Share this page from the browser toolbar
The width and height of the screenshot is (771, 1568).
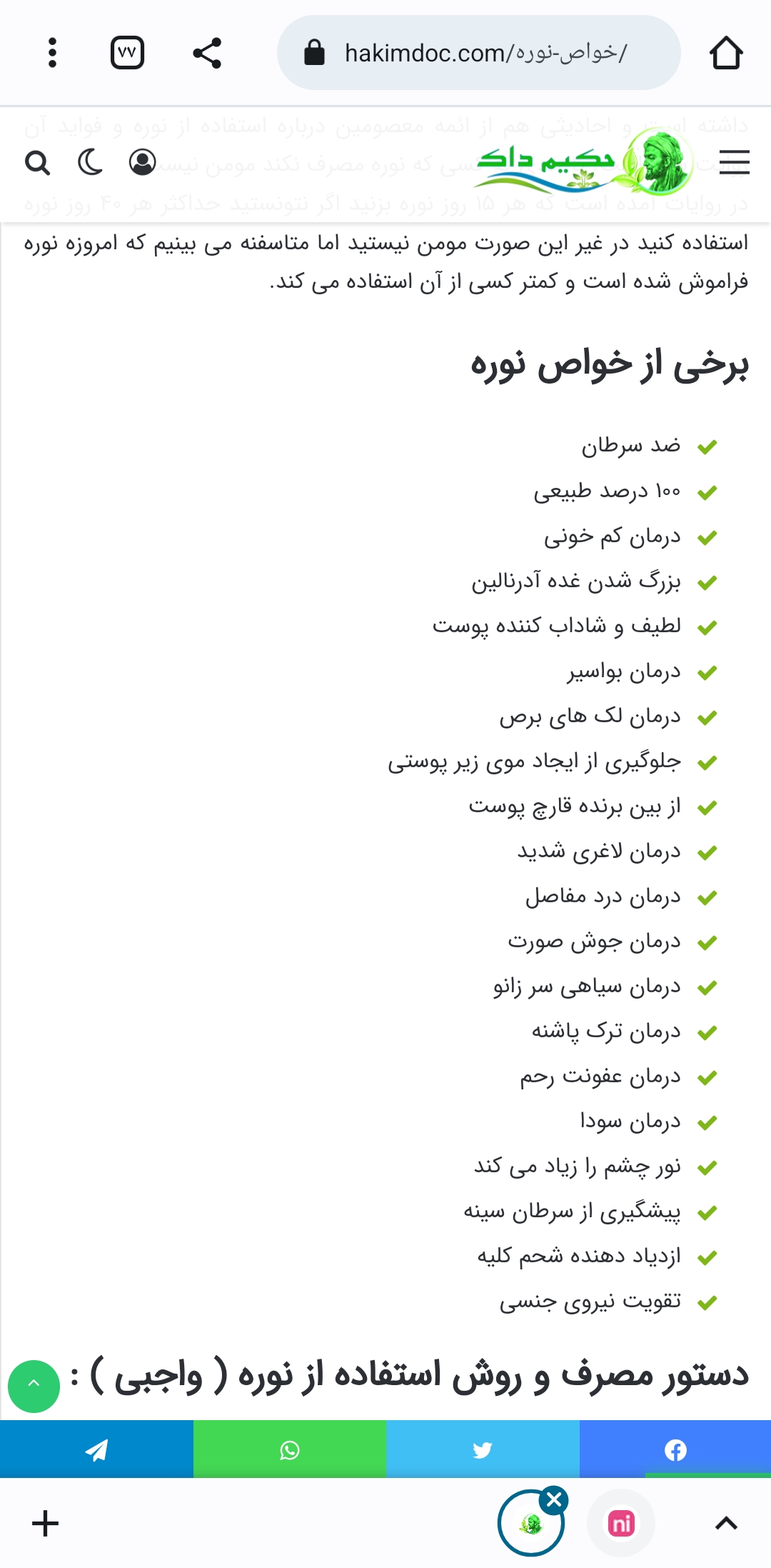(x=207, y=53)
